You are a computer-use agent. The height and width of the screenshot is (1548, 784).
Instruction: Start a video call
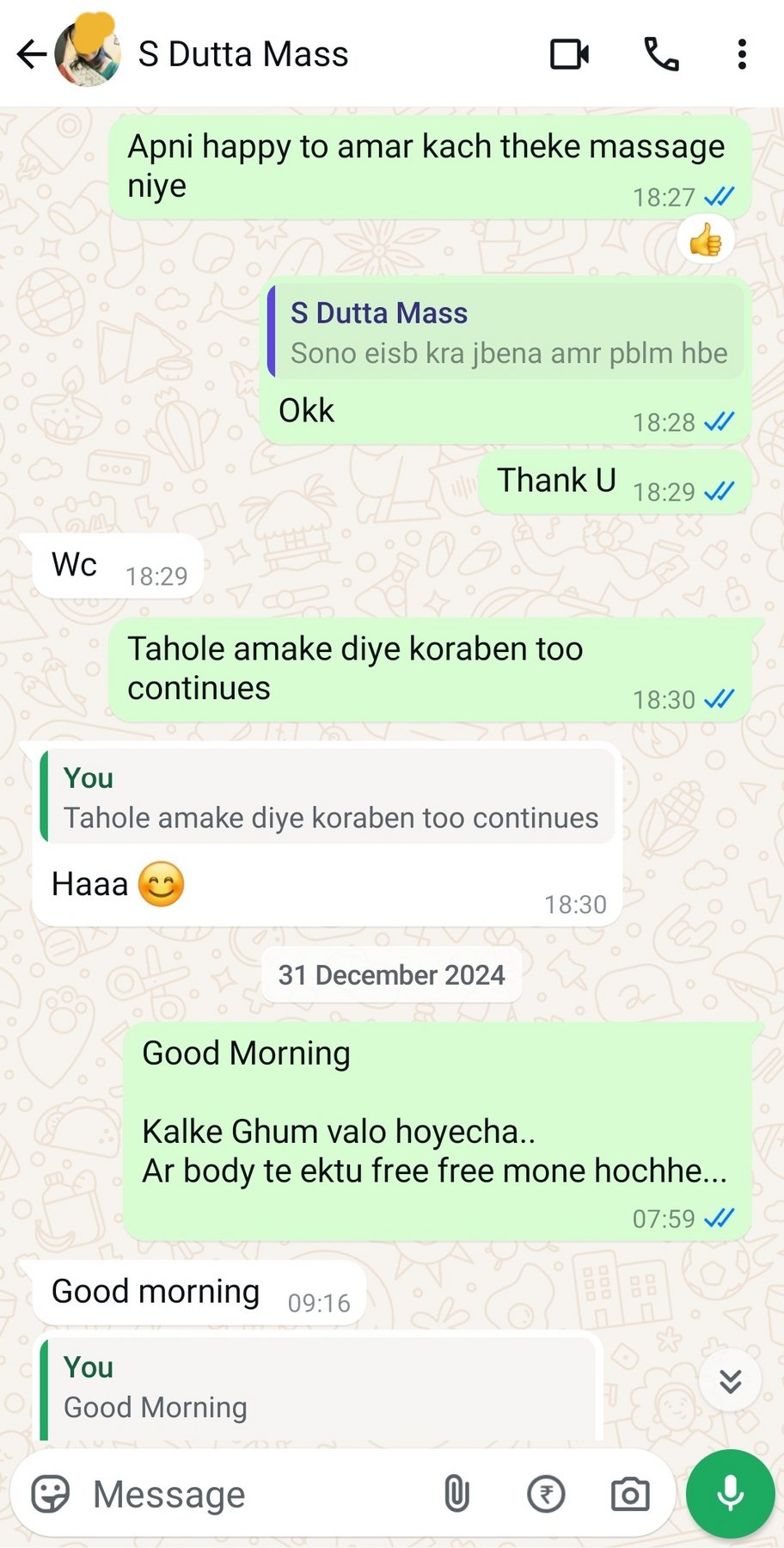(569, 54)
